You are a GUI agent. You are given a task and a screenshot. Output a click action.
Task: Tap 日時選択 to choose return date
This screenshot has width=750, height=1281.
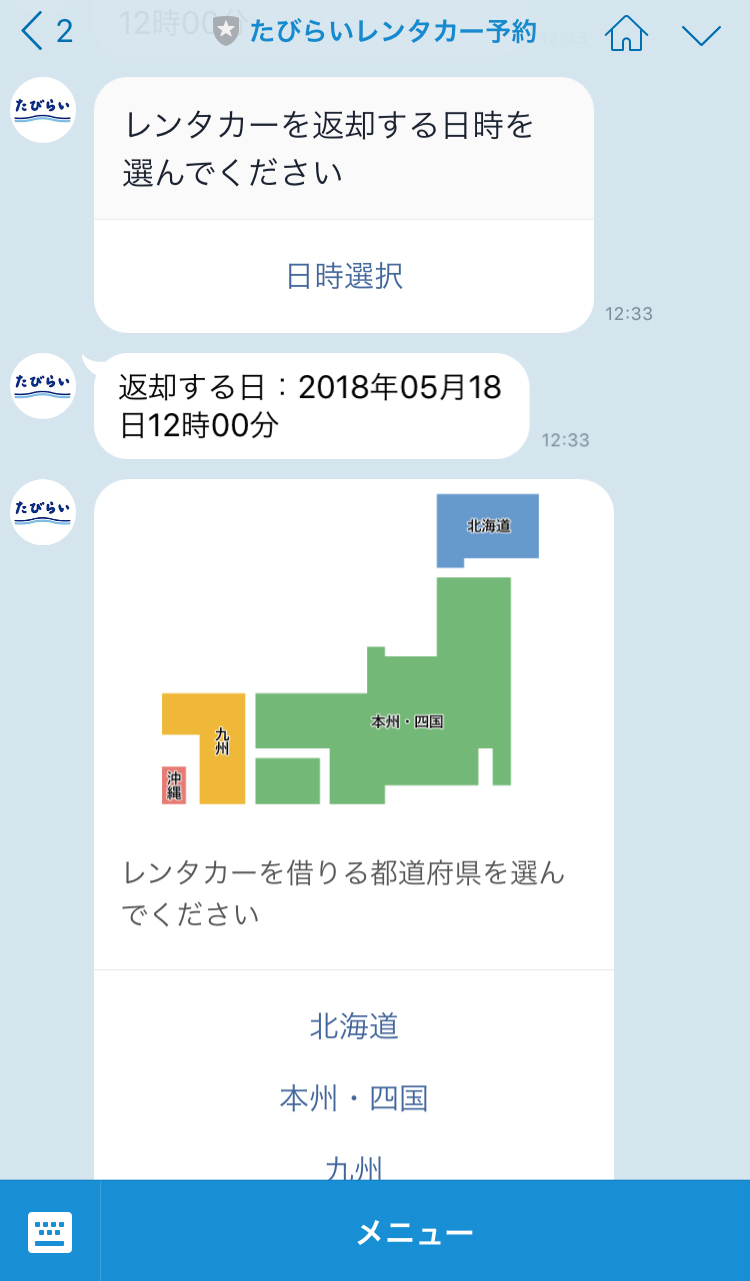[344, 276]
